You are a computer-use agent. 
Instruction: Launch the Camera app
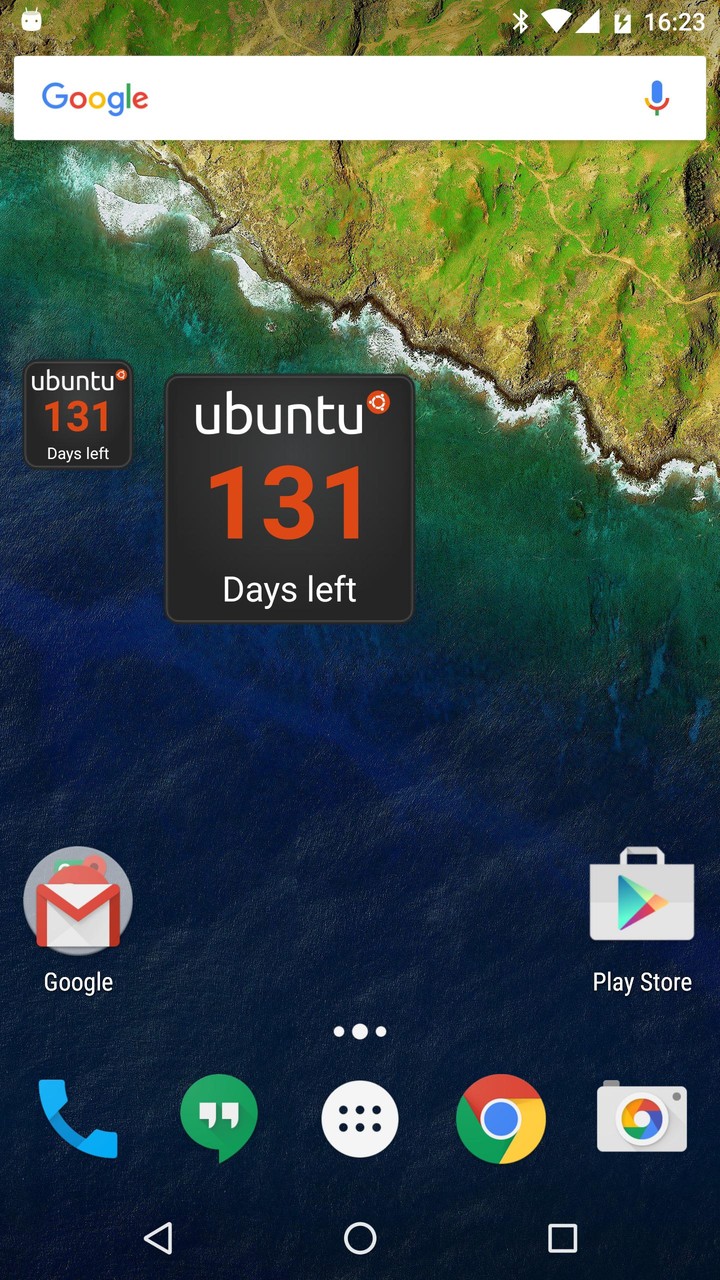641,1117
